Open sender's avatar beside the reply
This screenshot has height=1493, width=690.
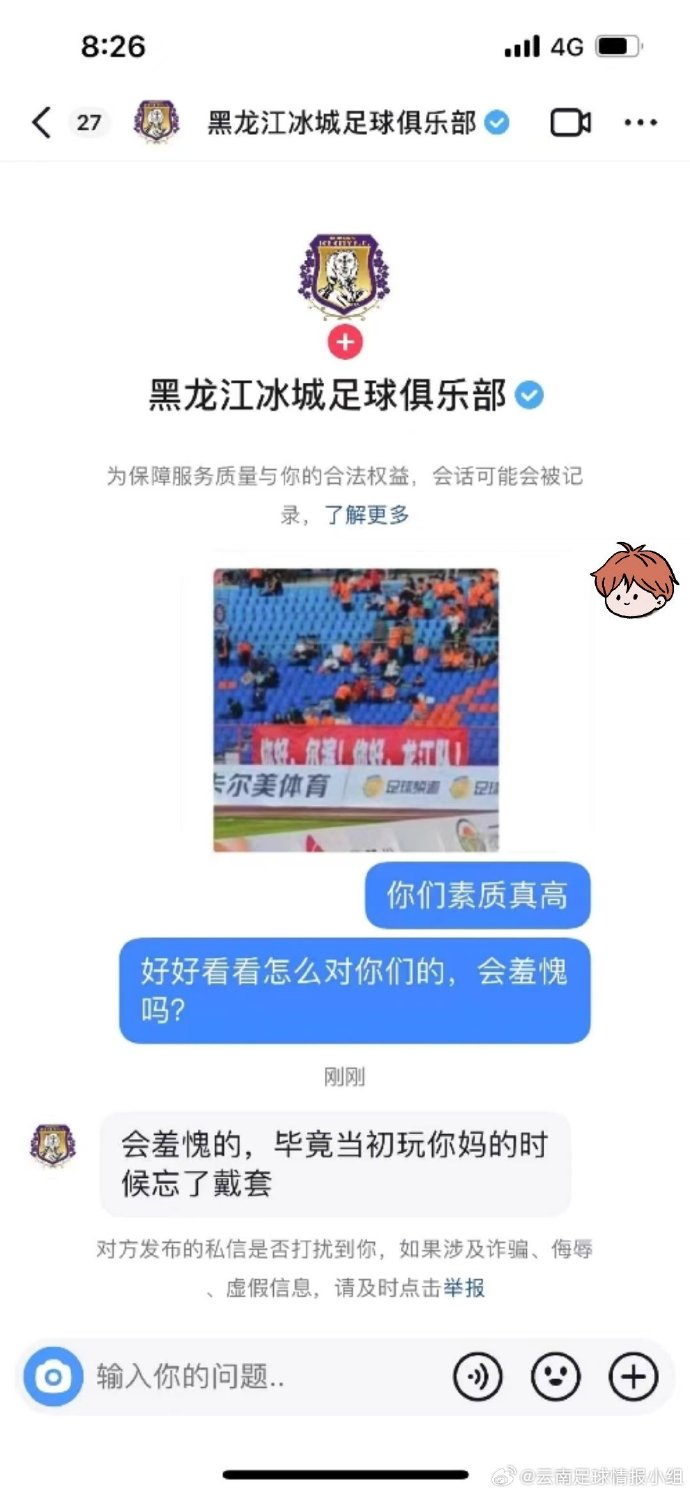(53, 1146)
